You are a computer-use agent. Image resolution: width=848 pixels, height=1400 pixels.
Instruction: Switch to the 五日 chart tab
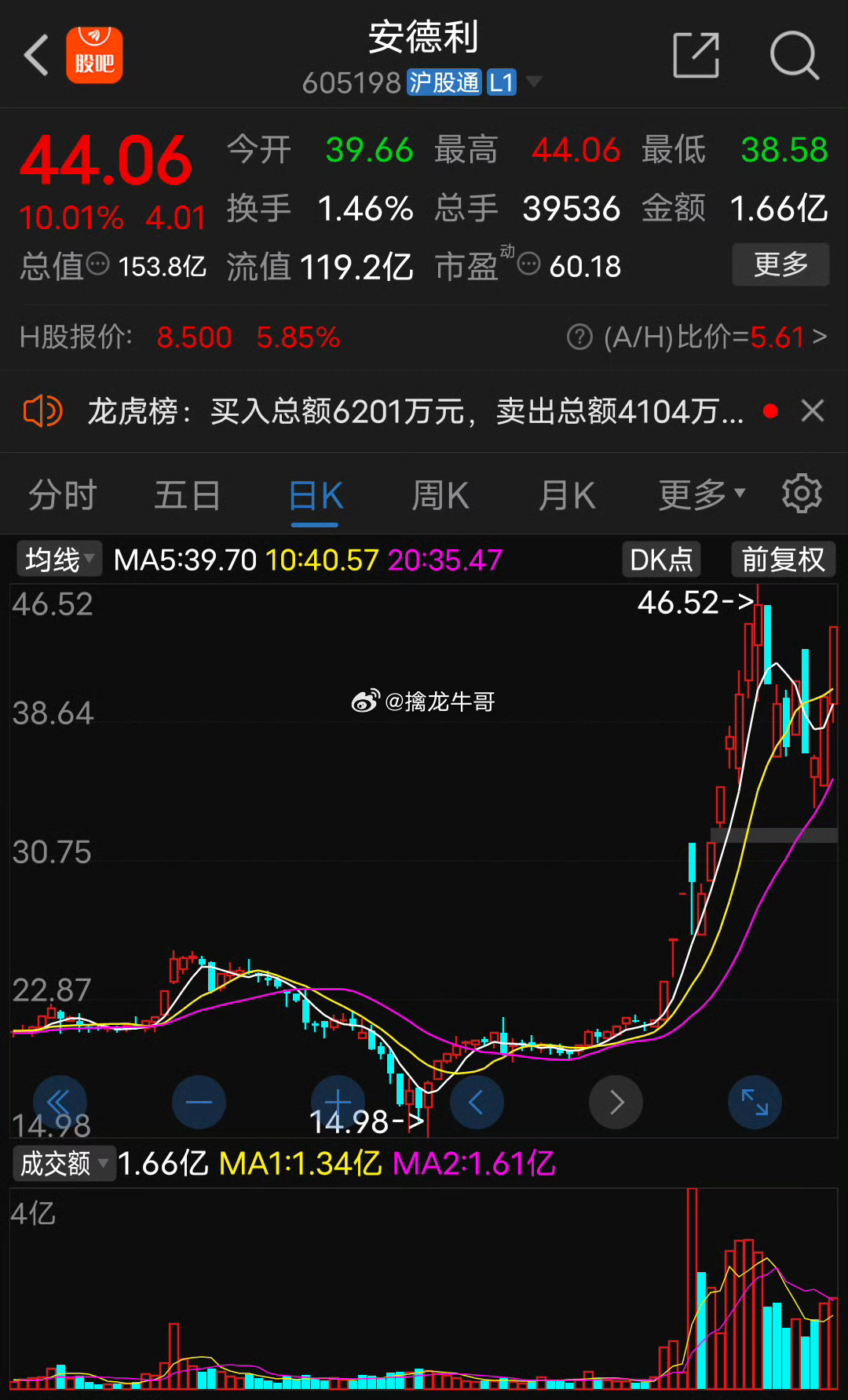pyautogui.click(x=188, y=496)
